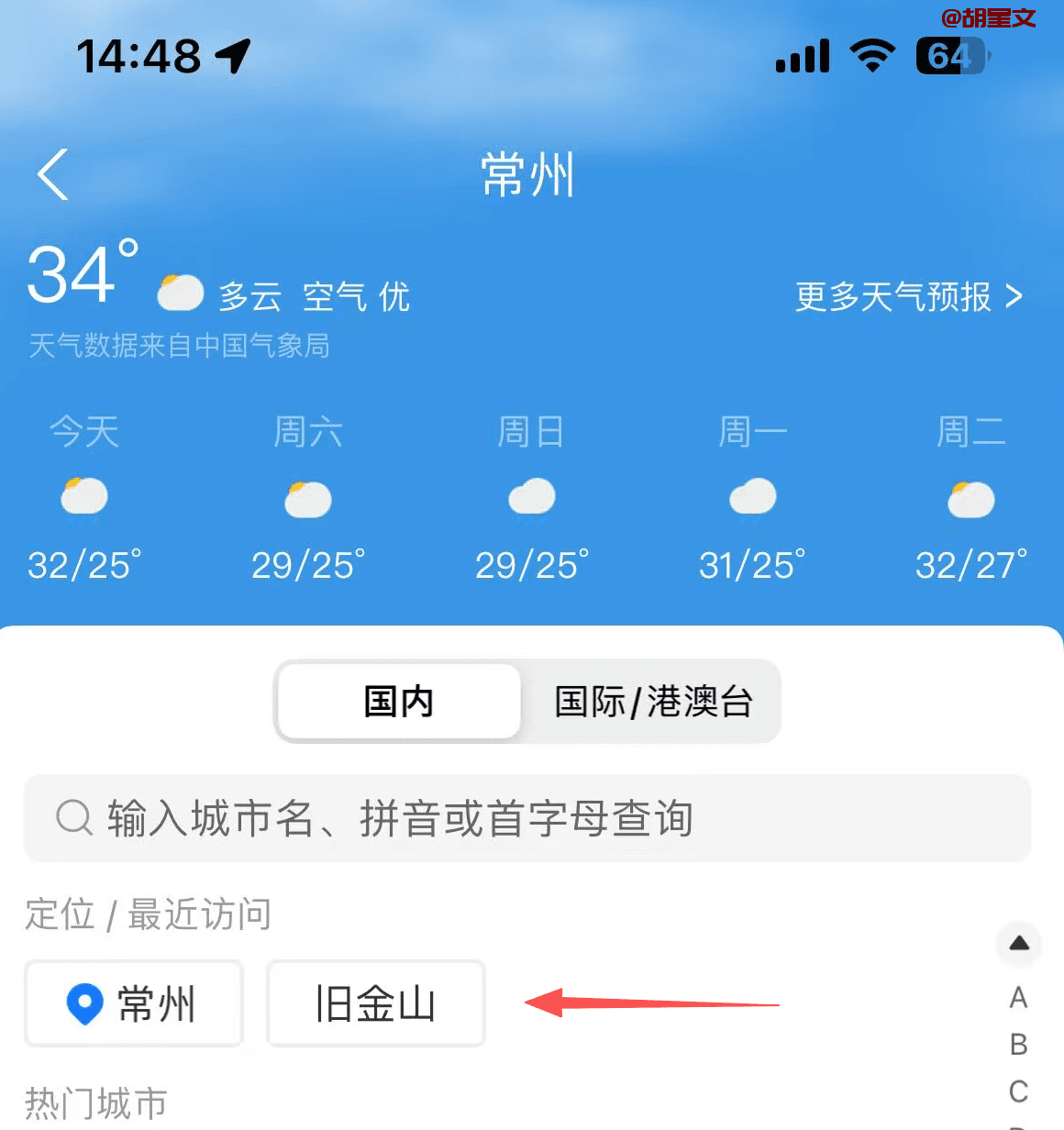Select recently visited 旧金山 chip
This screenshot has width=1064, height=1130.
click(375, 1003)
